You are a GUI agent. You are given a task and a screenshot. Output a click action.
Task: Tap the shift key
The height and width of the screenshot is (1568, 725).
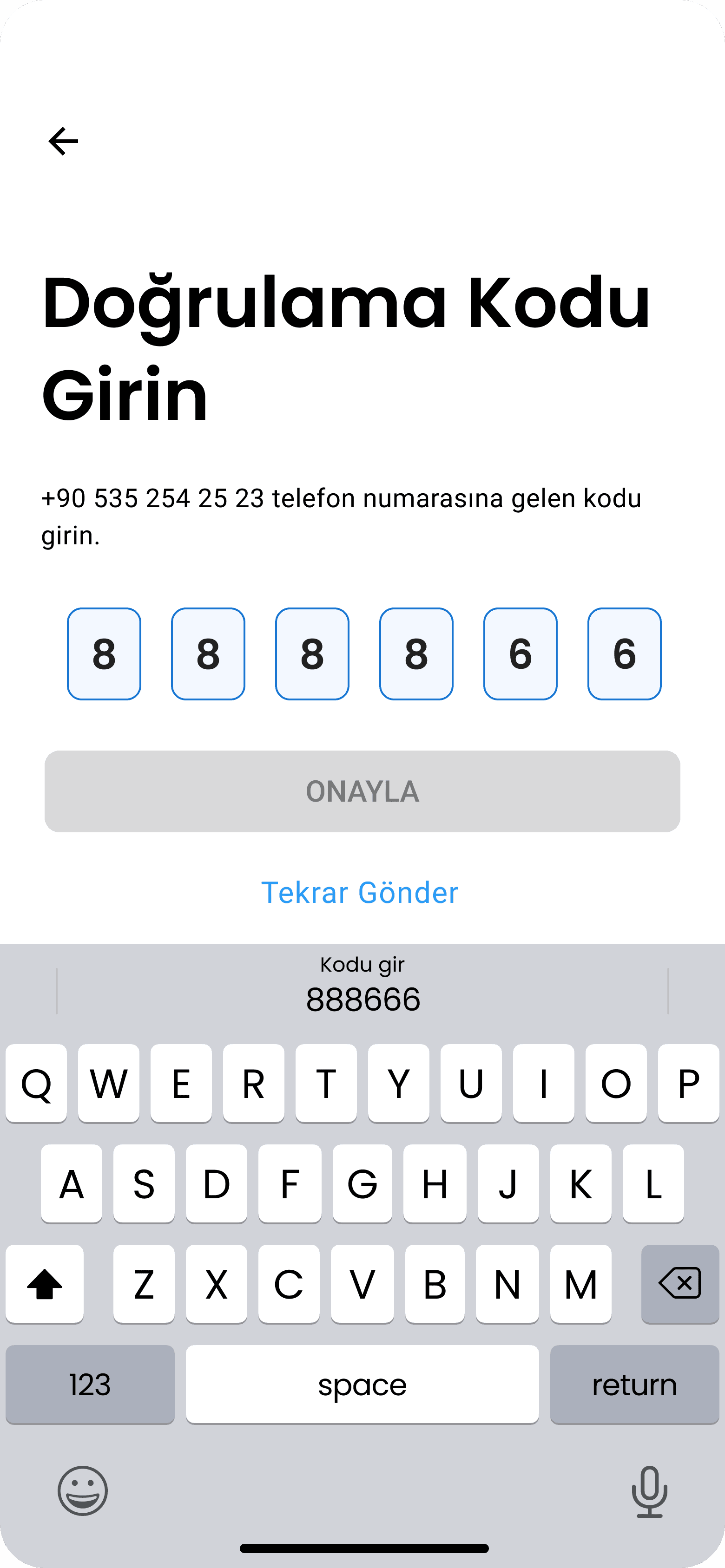[x=45, y=1284]
